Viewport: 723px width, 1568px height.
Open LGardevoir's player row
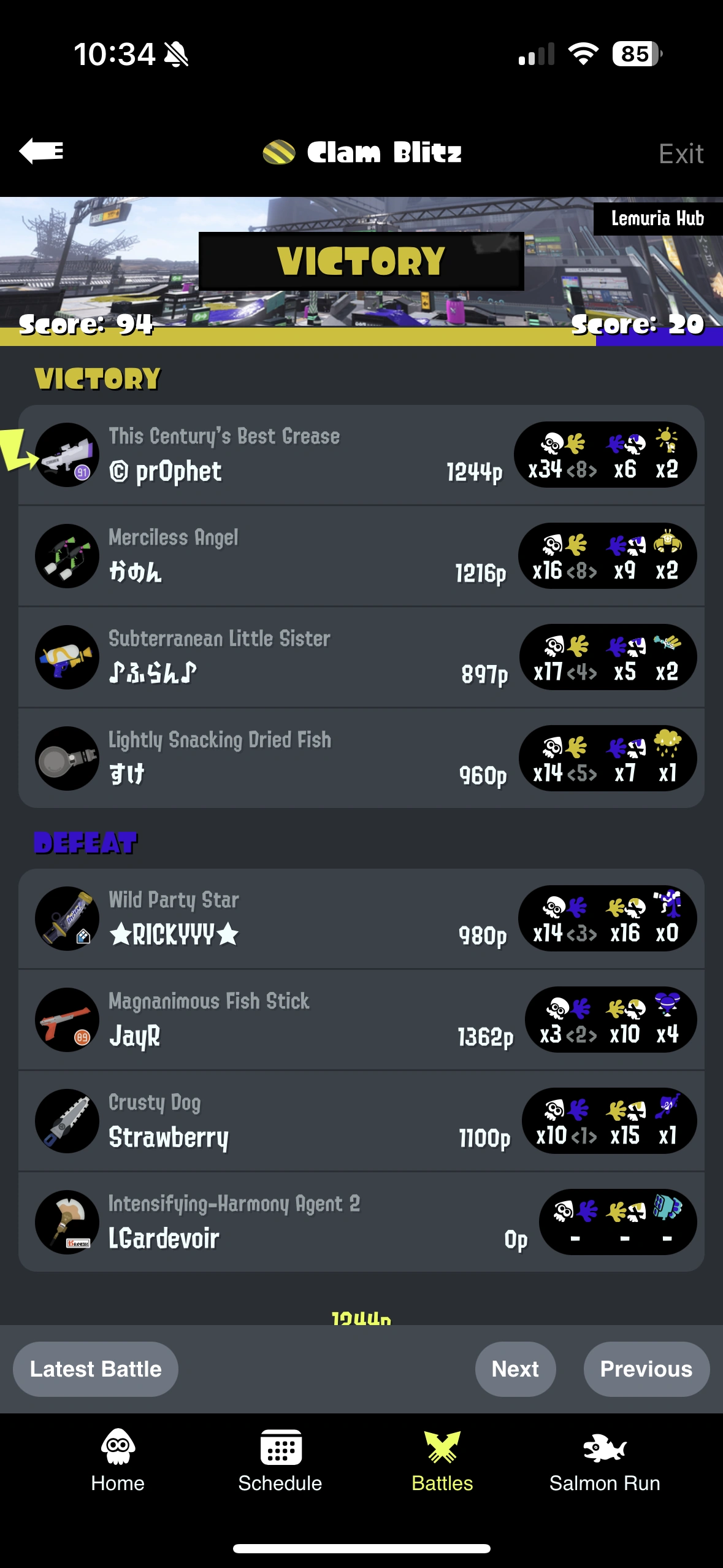pyautogui.click(x=276, y=1223)
